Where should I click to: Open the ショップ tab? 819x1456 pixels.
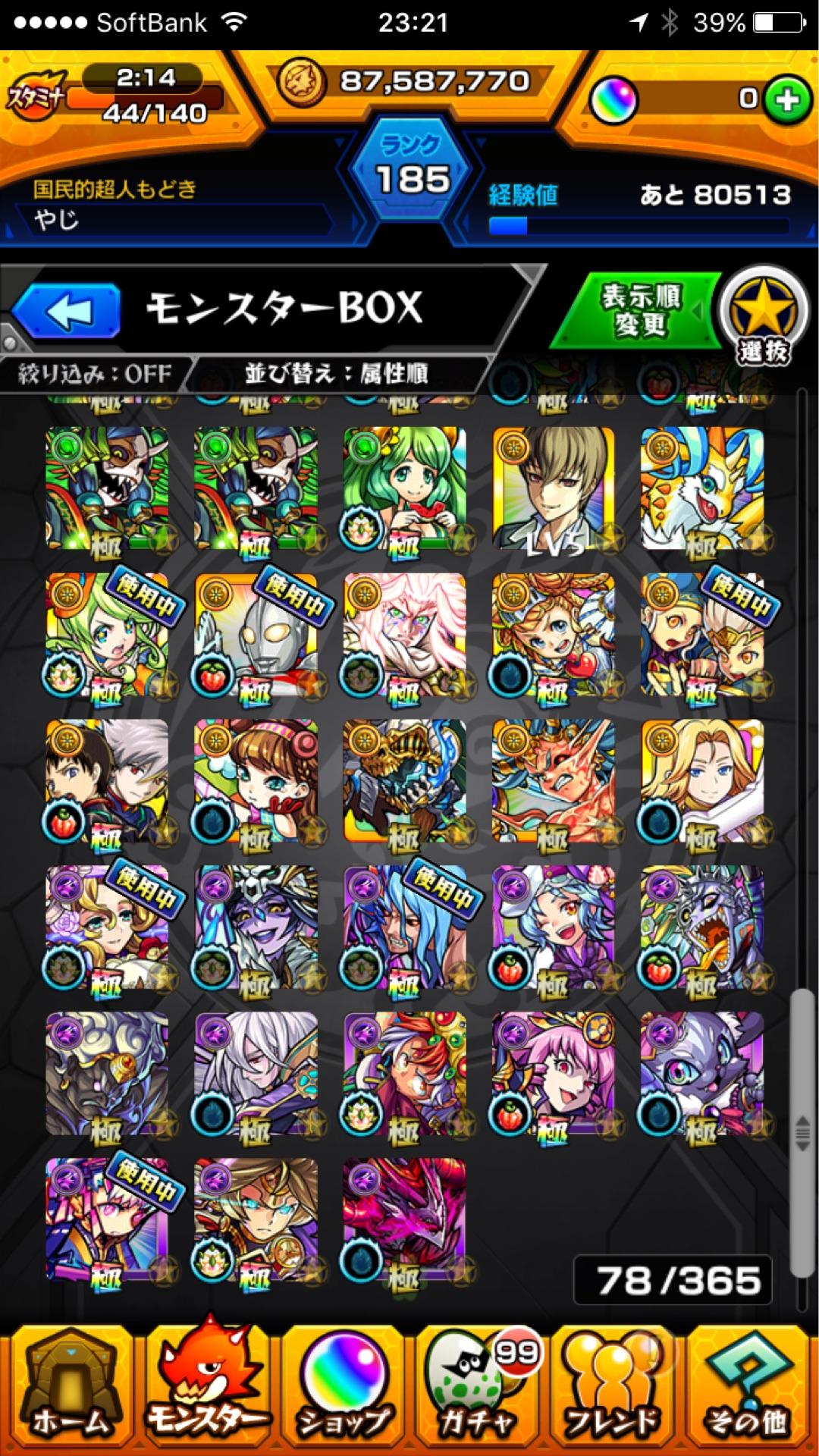(343, 1392)
